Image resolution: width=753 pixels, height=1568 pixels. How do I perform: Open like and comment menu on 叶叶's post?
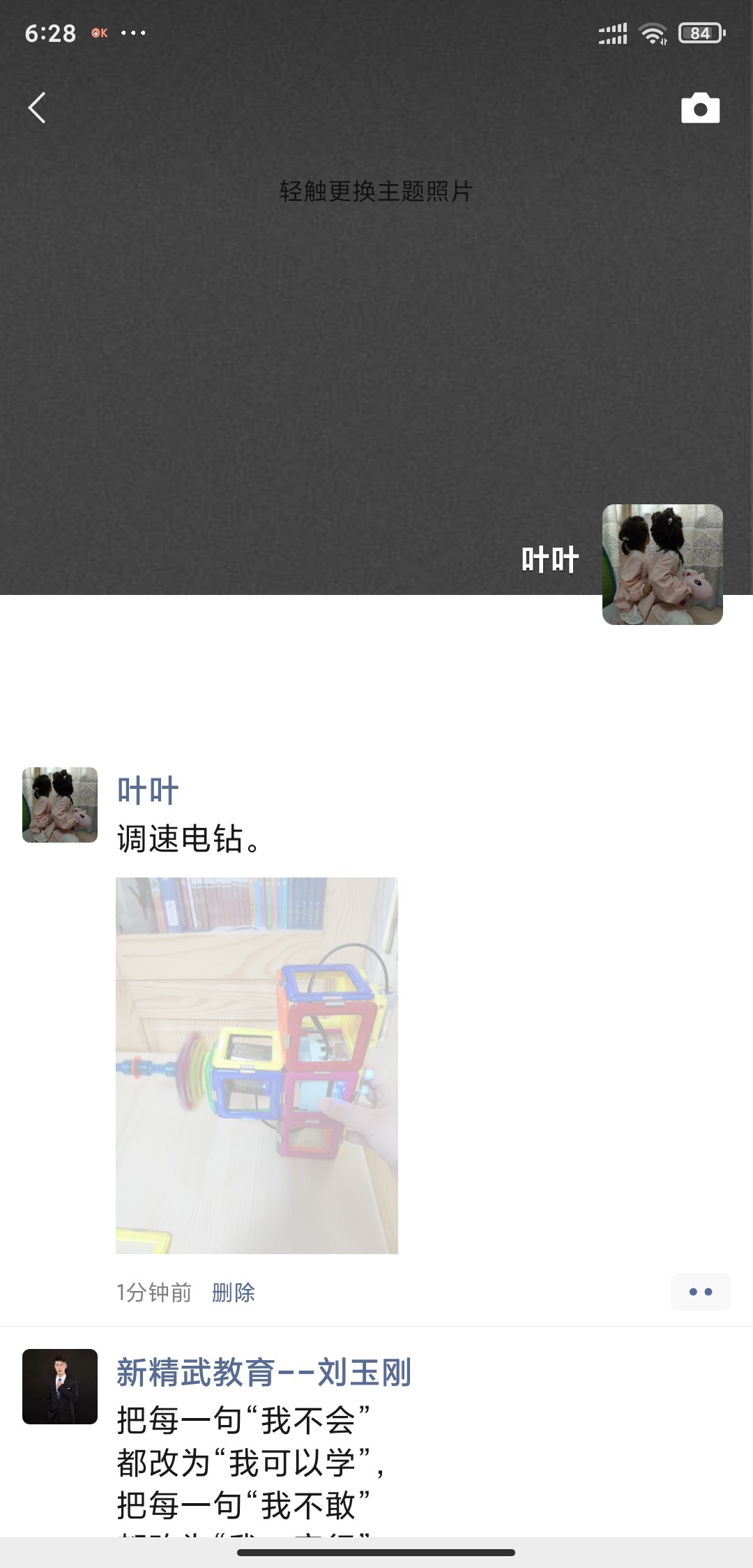(x=700, y=1292)
